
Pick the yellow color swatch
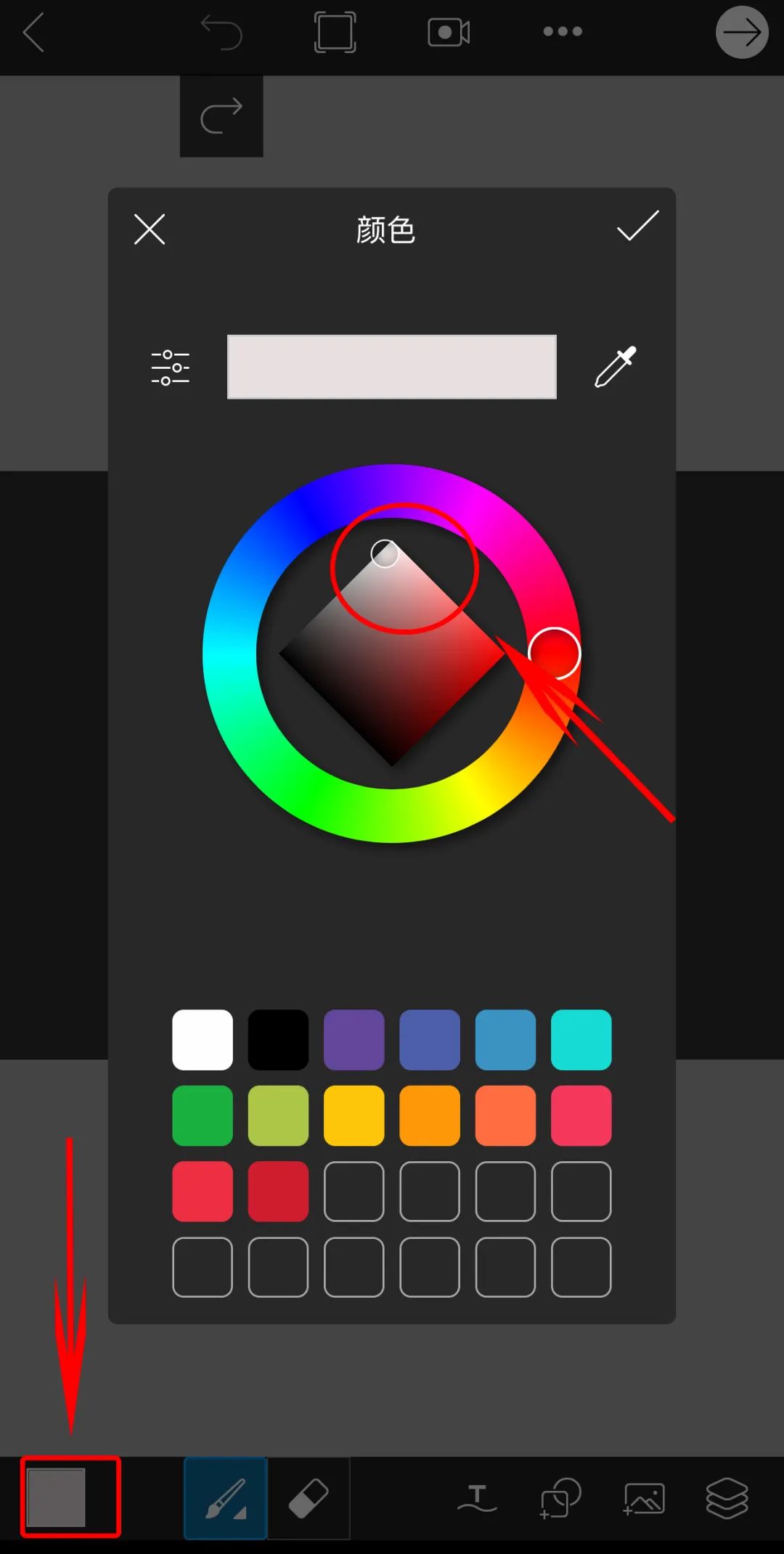(354, 1115)
